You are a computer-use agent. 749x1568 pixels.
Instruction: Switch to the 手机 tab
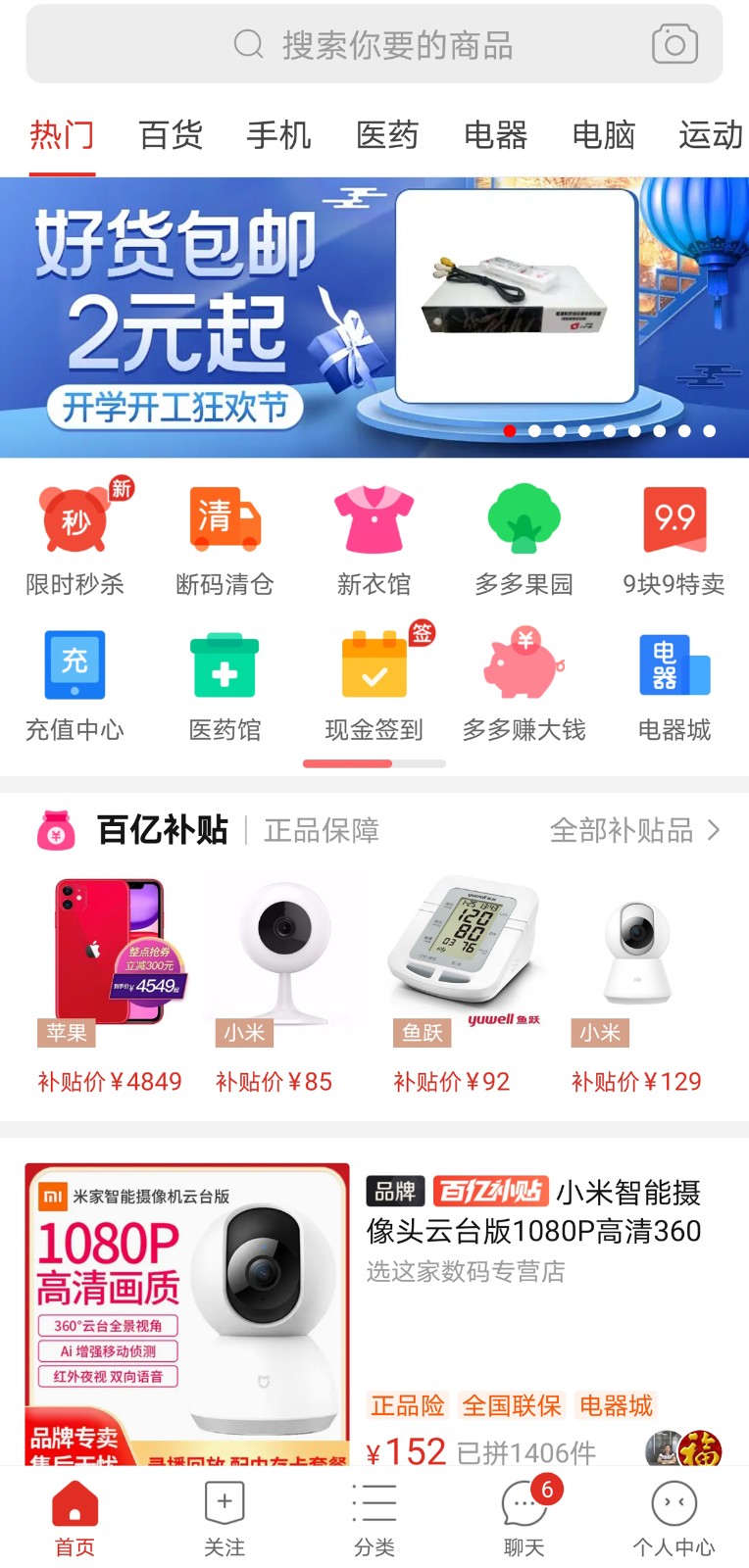278,134
